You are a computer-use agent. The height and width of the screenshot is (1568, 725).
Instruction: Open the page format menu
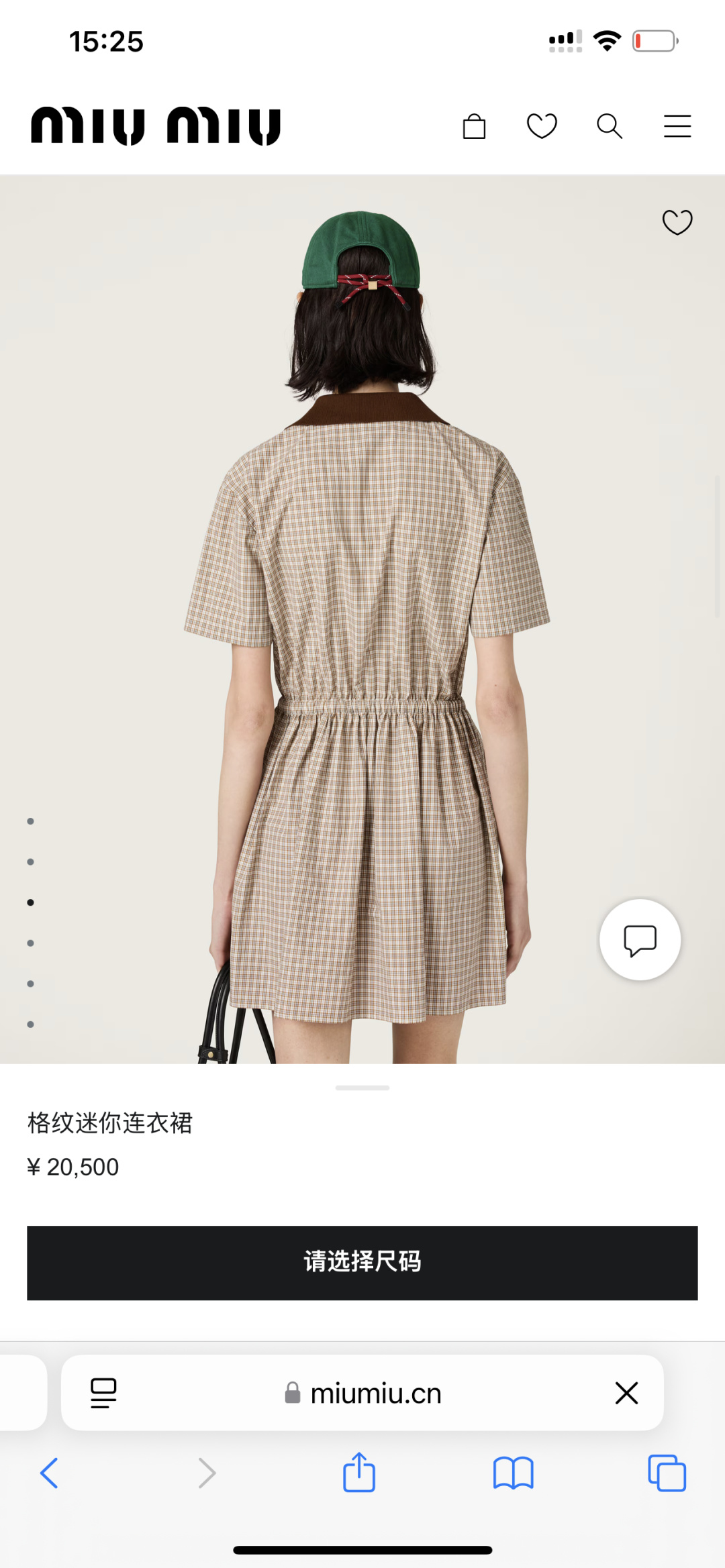click(103, 1393)
